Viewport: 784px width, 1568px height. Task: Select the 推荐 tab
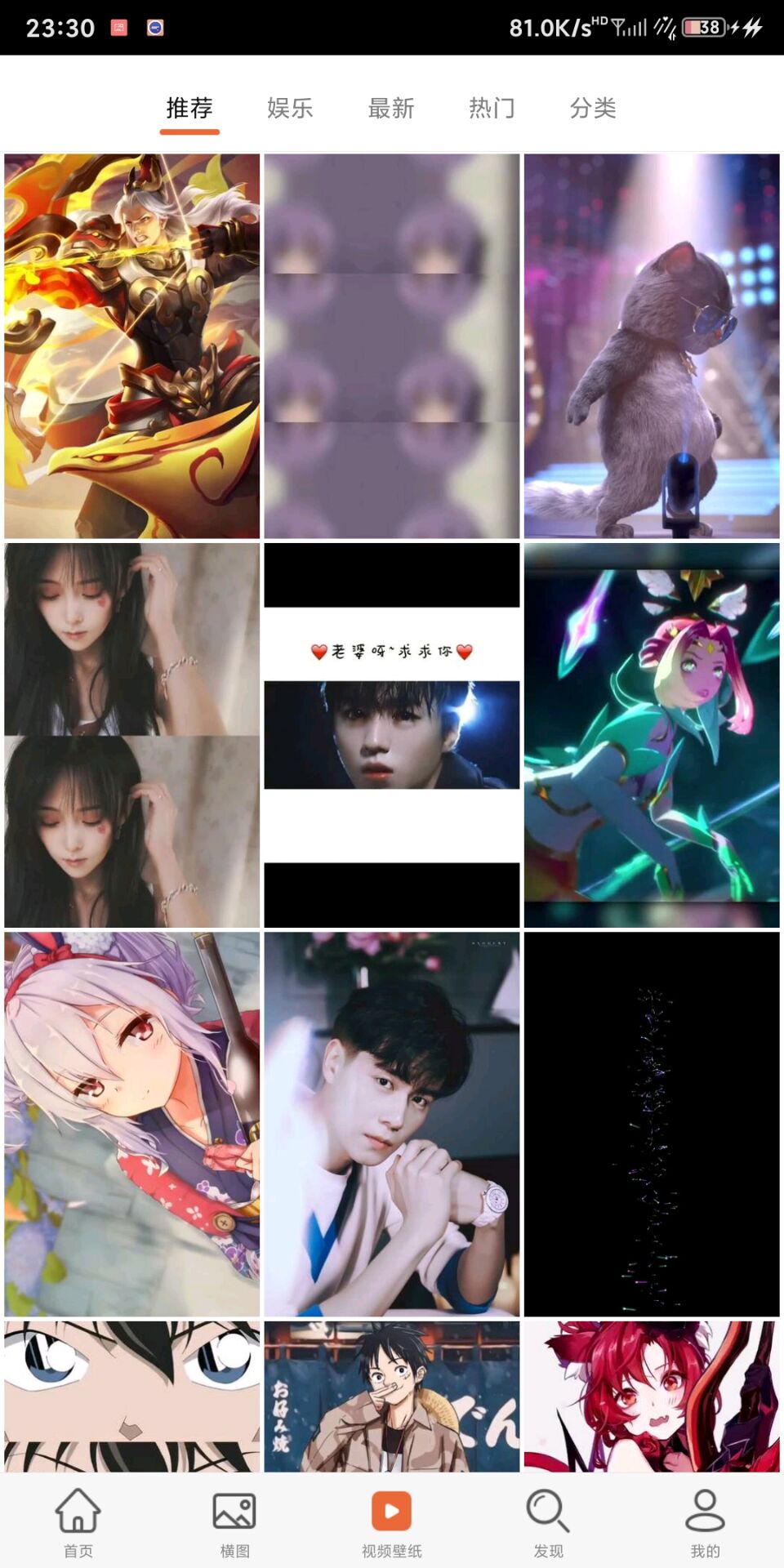pos(189,108)
